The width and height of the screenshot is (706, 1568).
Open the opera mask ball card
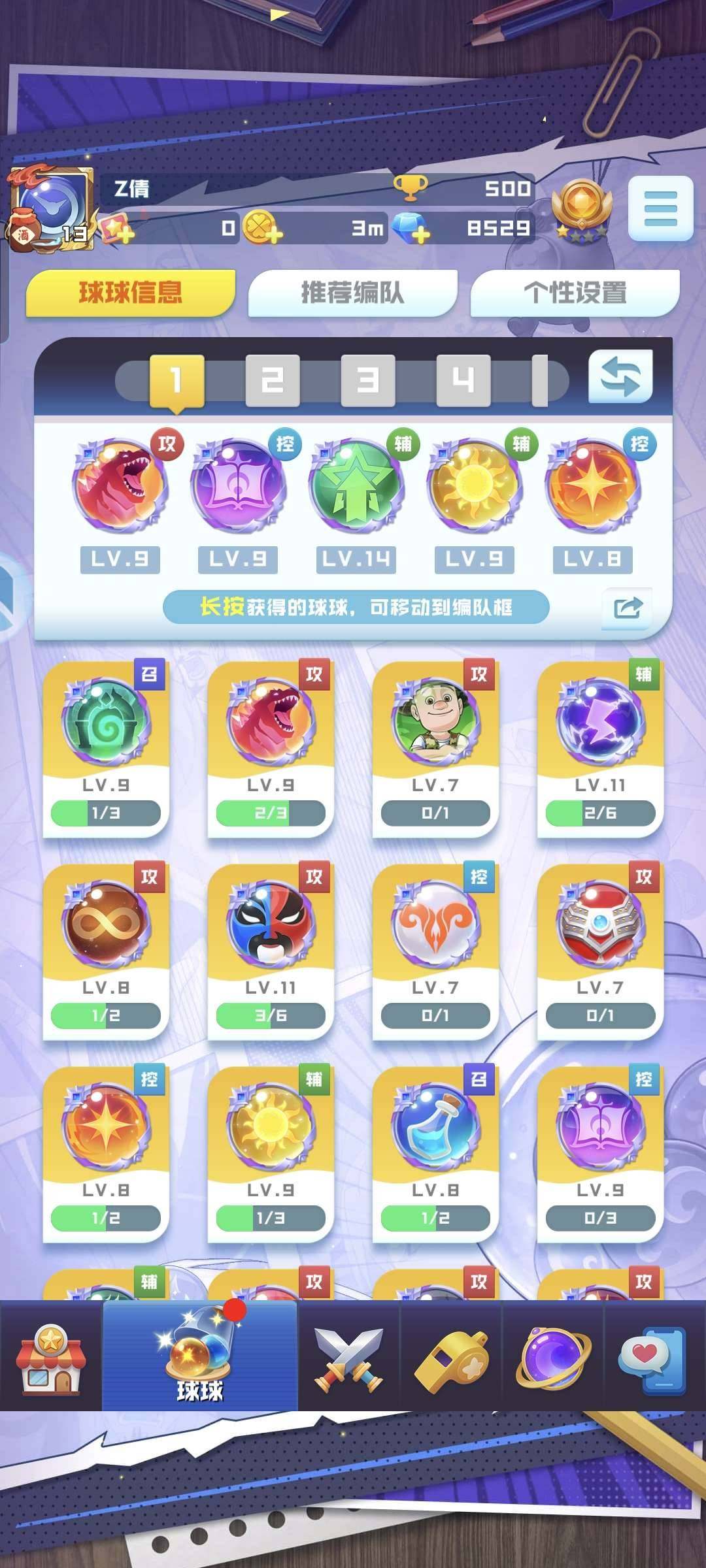pos(271,951)
